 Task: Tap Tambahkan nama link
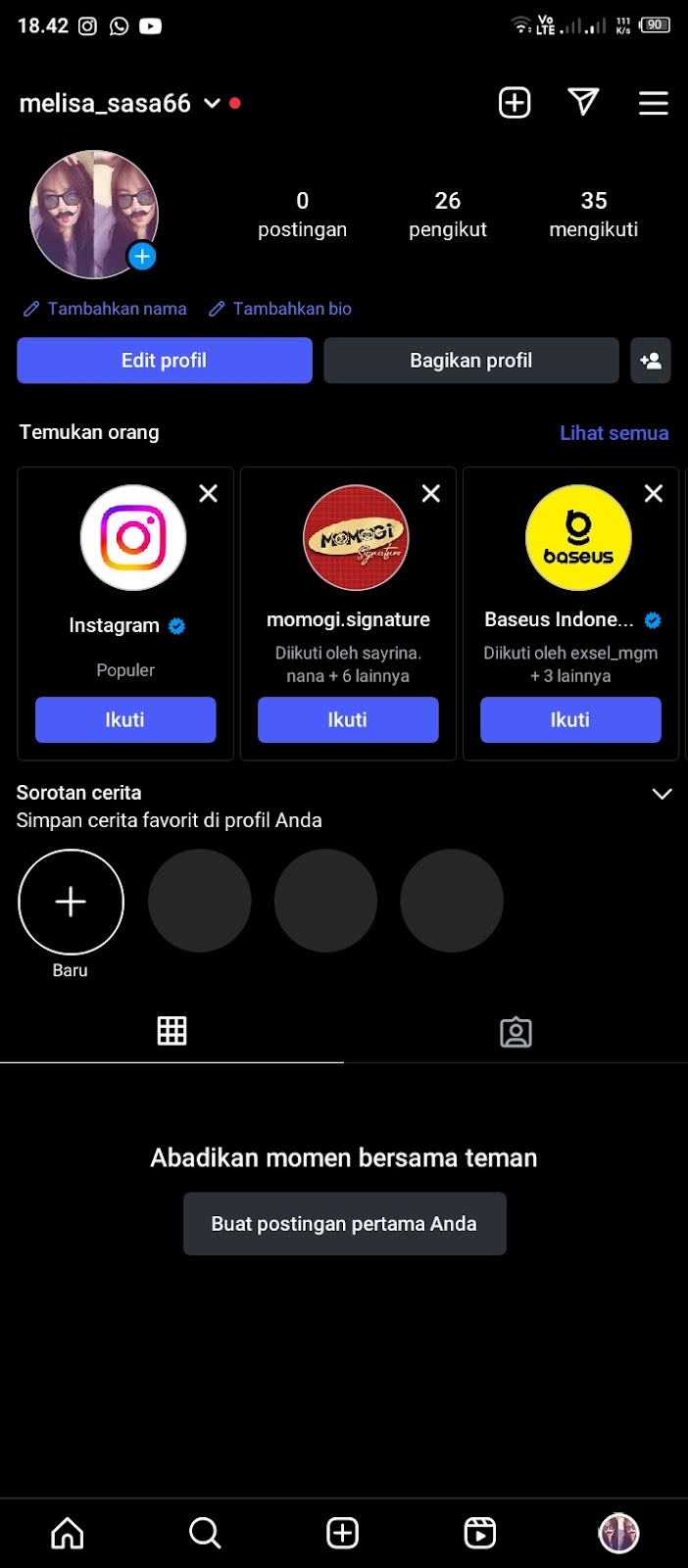pos(106,309)
